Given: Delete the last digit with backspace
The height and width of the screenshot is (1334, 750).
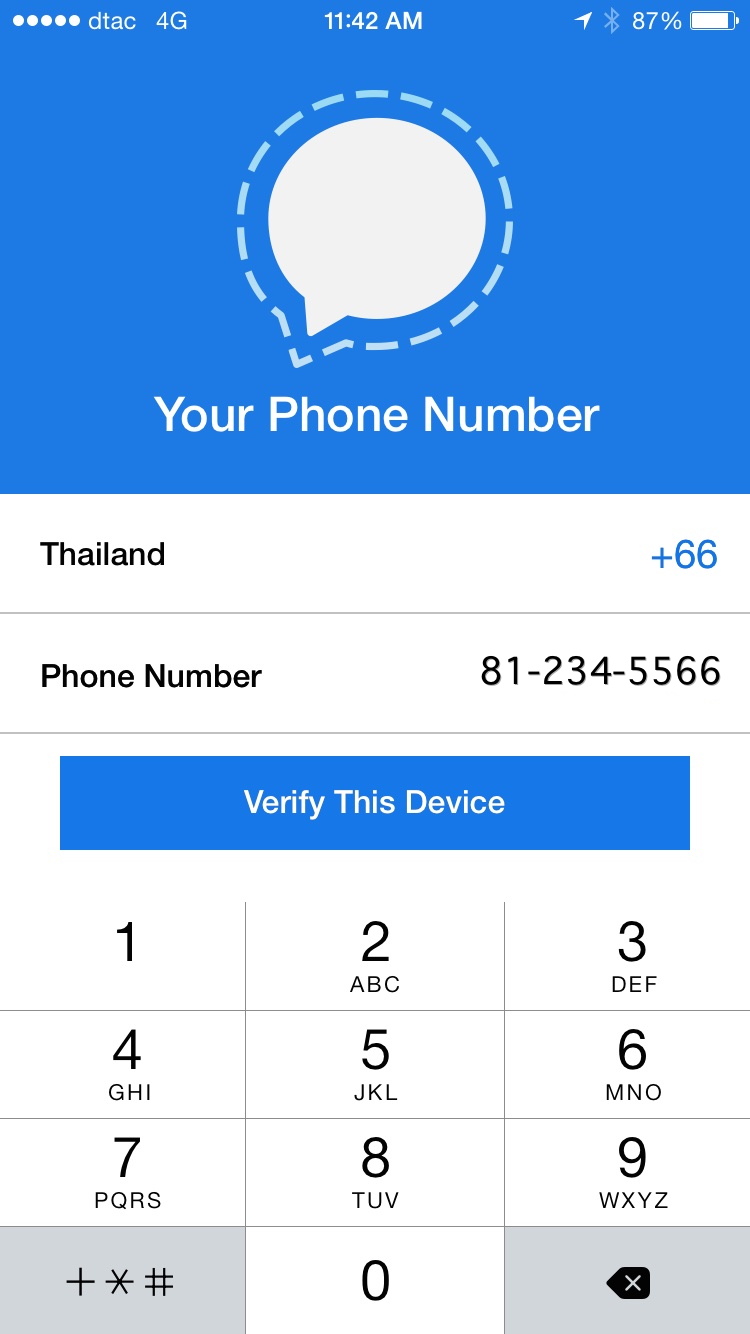Looking at the screenshot, I should (x=628, y=1281).
